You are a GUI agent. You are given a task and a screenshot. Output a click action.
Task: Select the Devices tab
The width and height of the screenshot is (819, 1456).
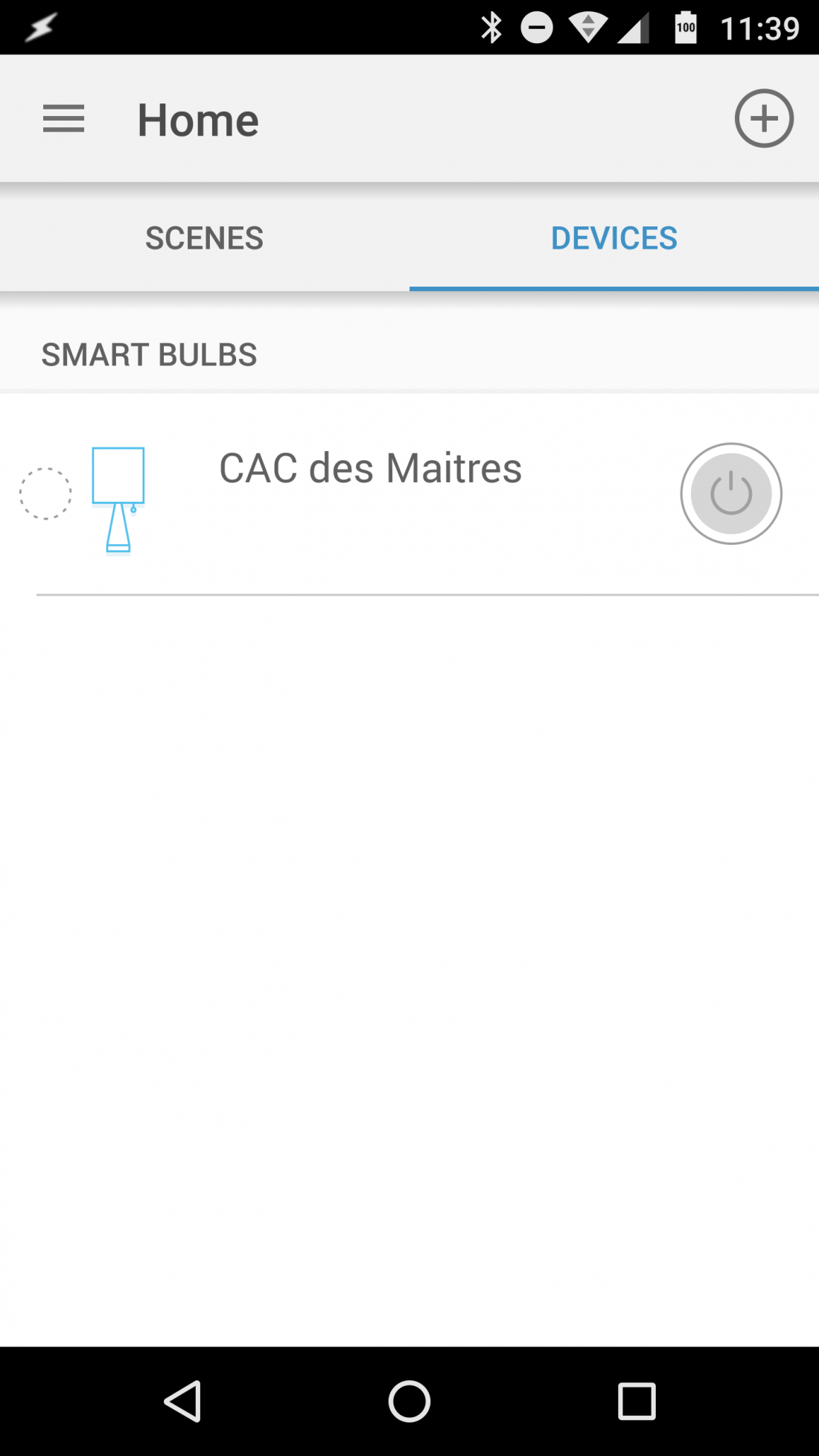[x=614, y=238]
